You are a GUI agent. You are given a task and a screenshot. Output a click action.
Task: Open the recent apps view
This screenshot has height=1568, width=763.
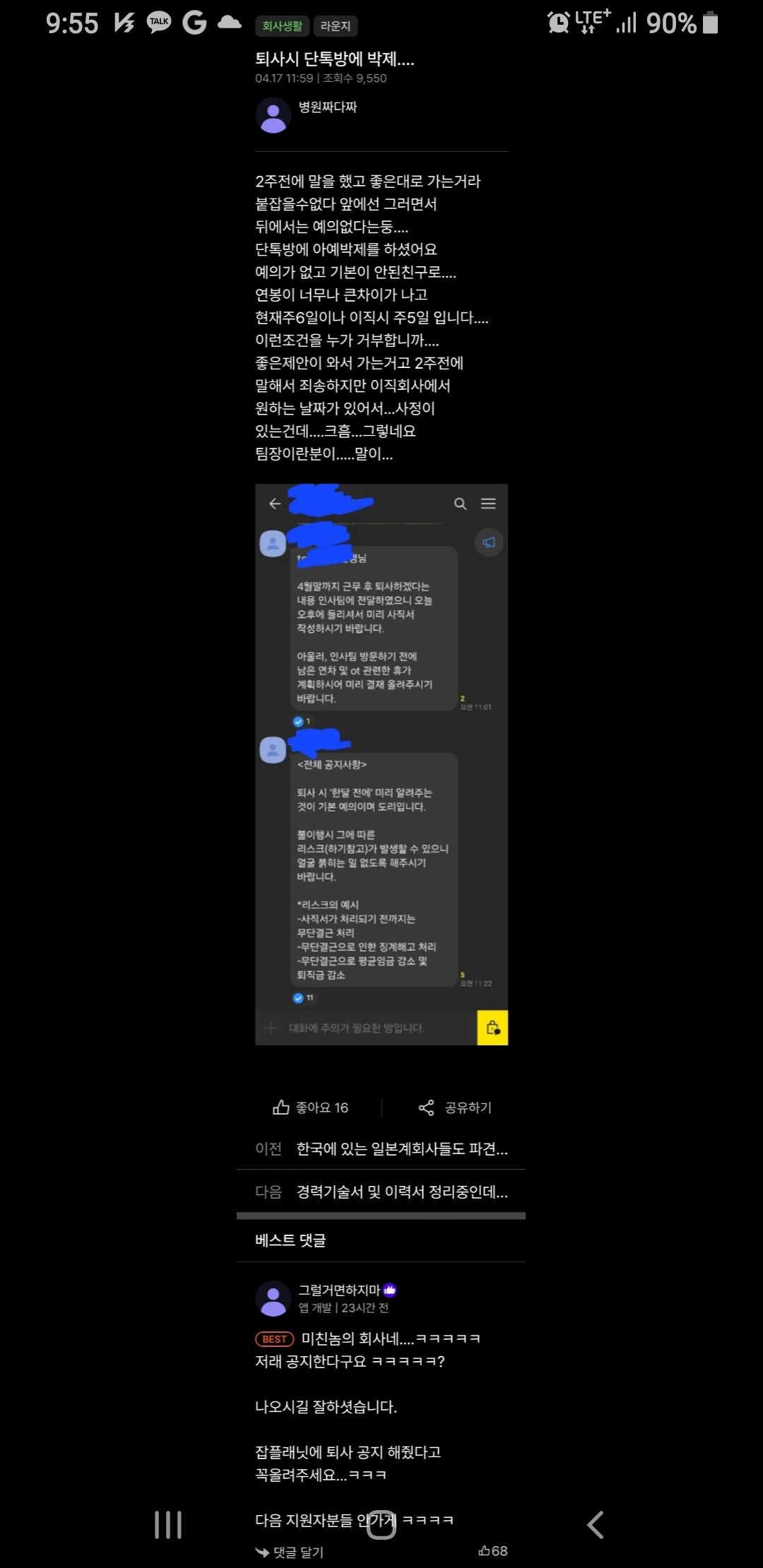[168, 1525]
